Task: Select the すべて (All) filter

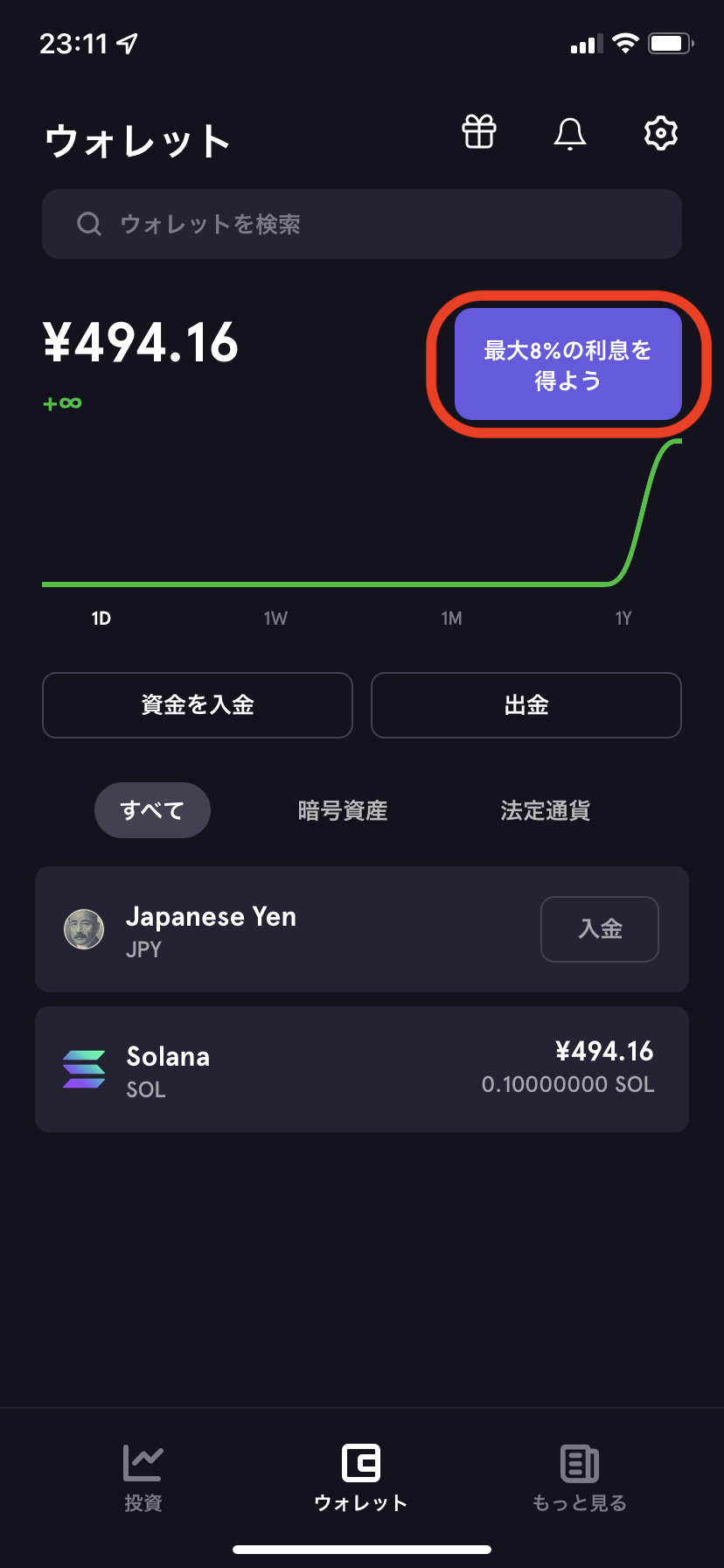Action: click(152, 809)
